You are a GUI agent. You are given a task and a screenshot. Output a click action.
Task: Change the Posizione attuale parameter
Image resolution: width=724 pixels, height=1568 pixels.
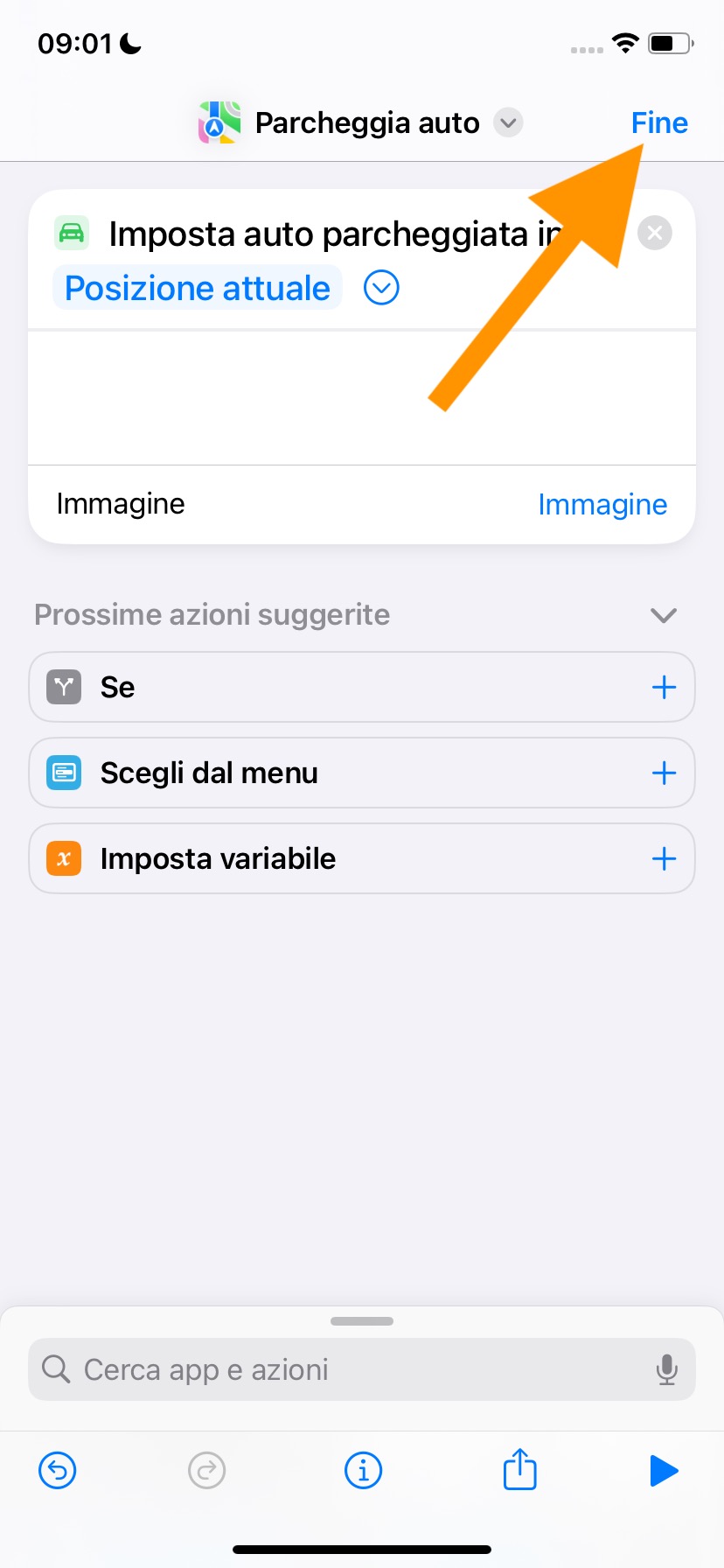pyautogui.click(x=198, y=289)
